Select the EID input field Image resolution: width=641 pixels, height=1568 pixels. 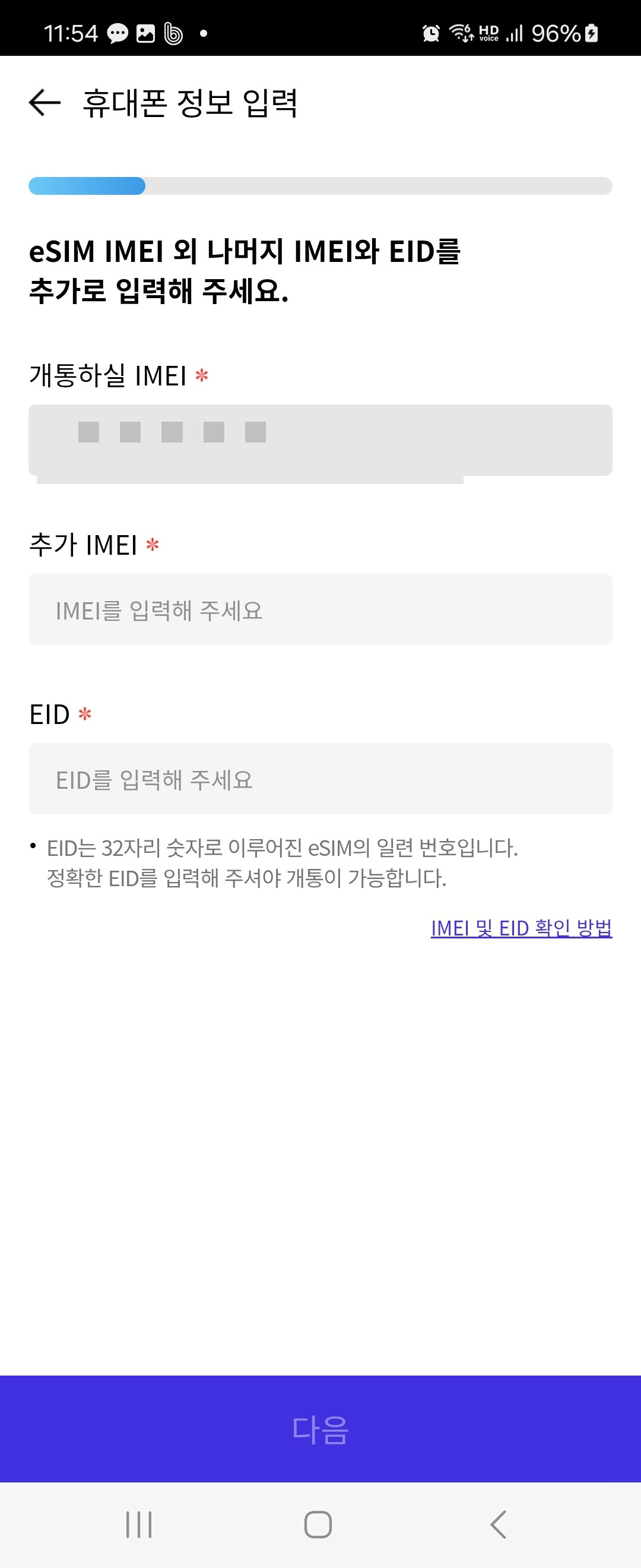click(320, 780)
